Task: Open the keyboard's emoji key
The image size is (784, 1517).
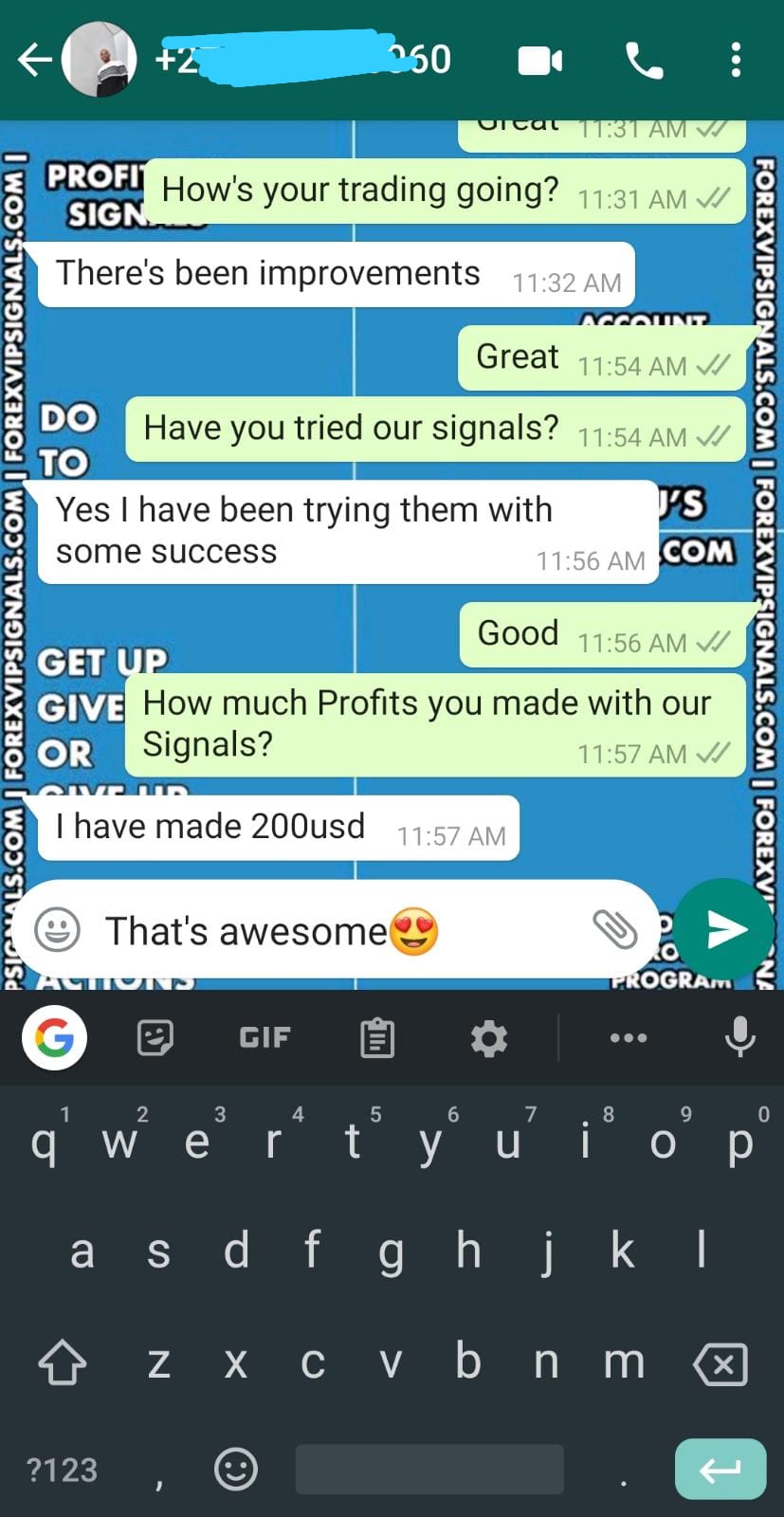Action: point(235,1470)
